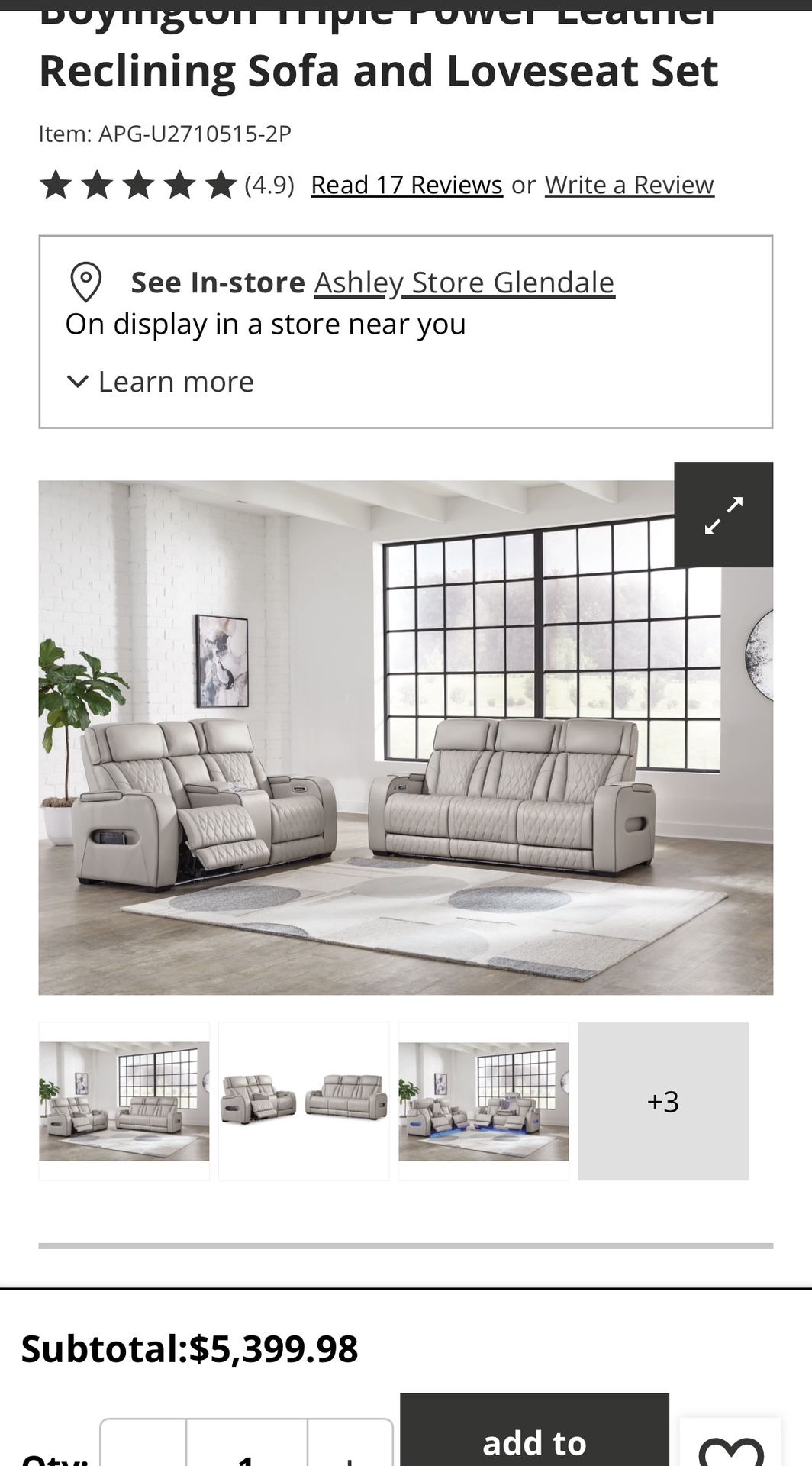
Task: Expand the product image to fullscreen
Action: pyautogui.click(x=723, y=515)
